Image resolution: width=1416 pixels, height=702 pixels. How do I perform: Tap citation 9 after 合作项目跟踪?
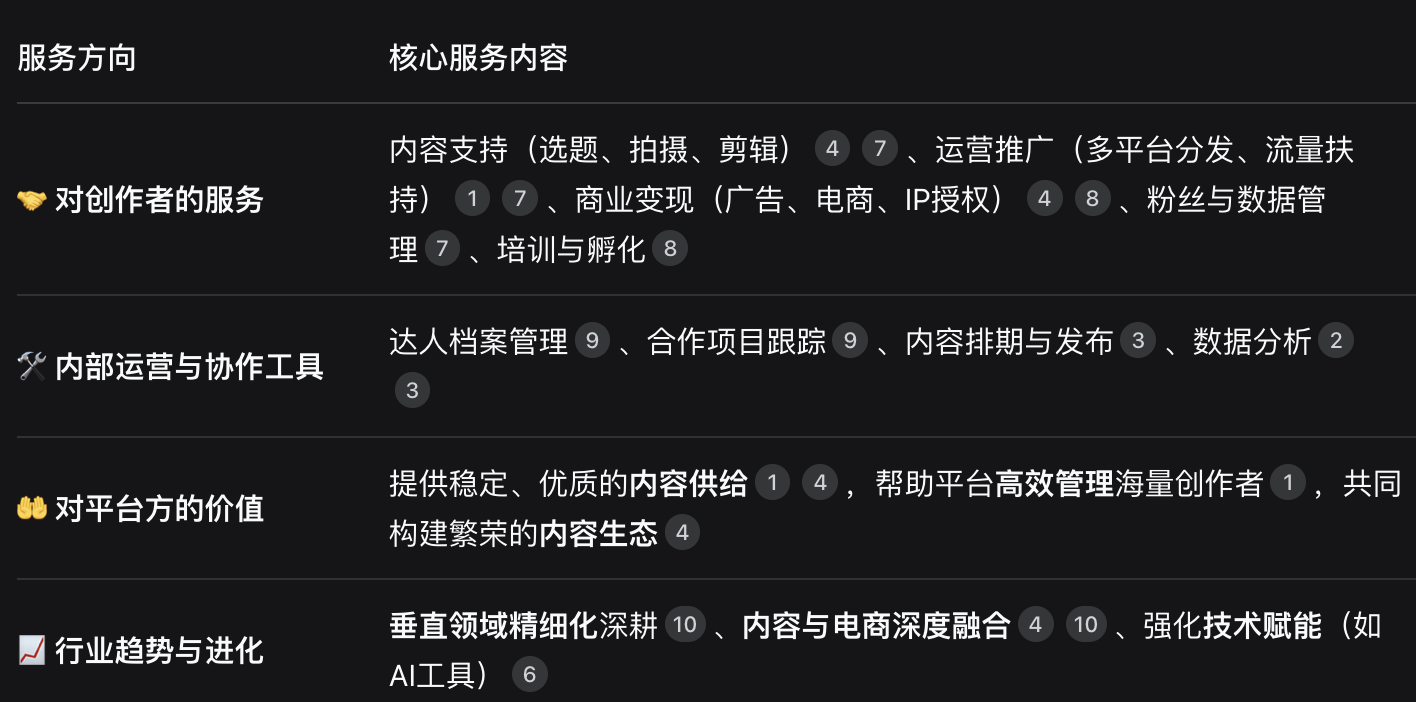click(x=850, y=342)
